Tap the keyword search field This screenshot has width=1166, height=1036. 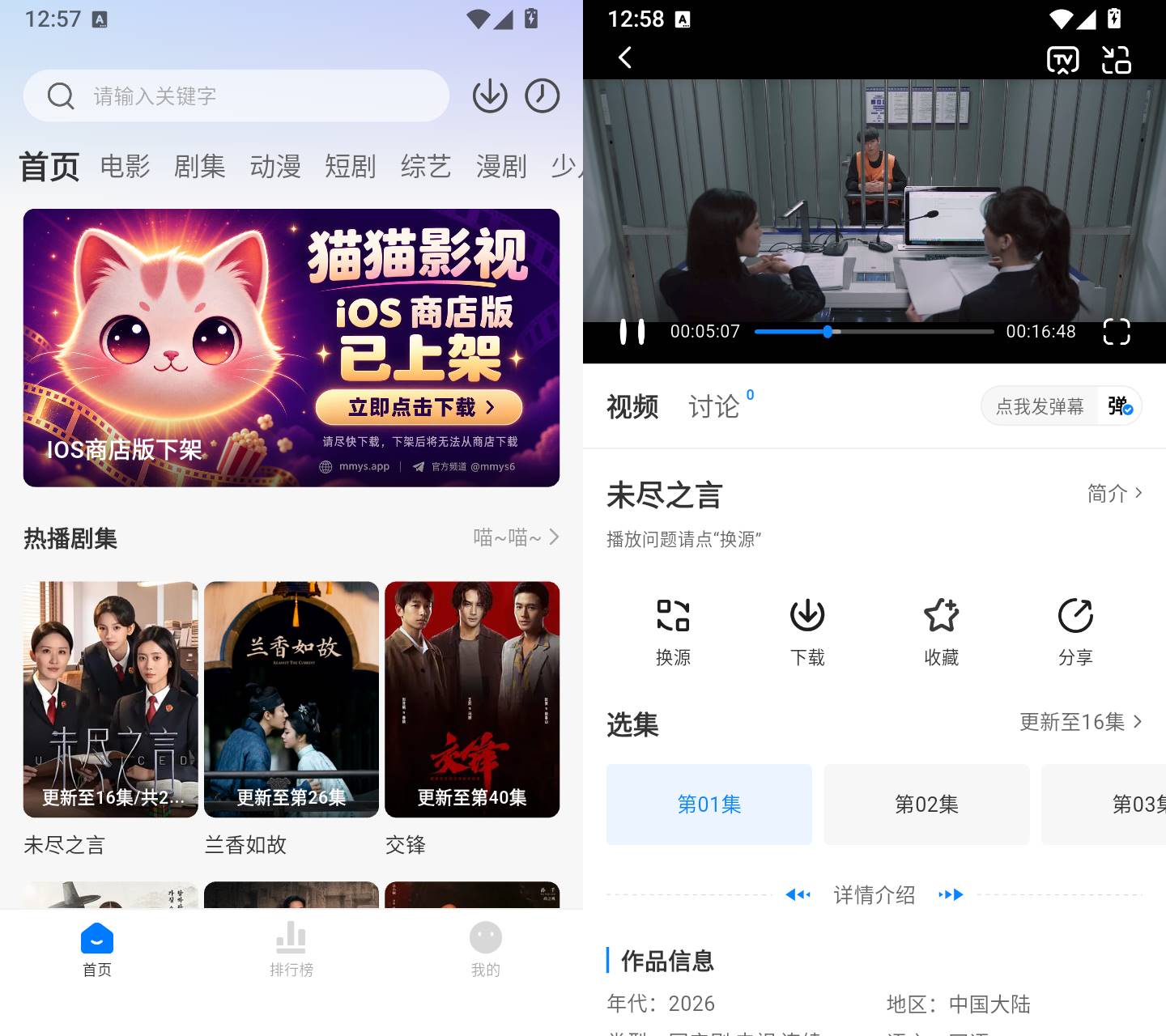pyautogui.click(x=236, y=96)
